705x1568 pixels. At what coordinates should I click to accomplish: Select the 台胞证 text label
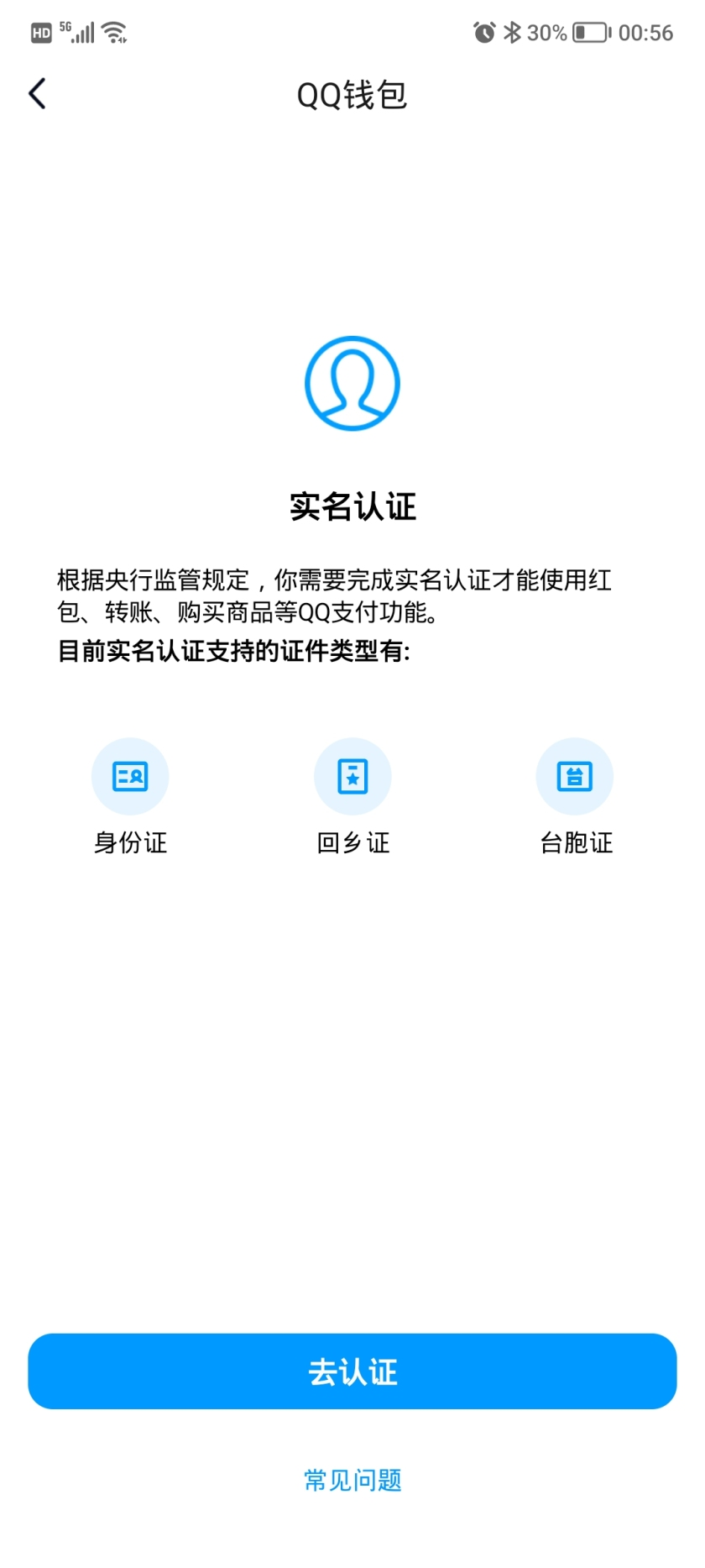pyautogui.click(x=575, y=843)
